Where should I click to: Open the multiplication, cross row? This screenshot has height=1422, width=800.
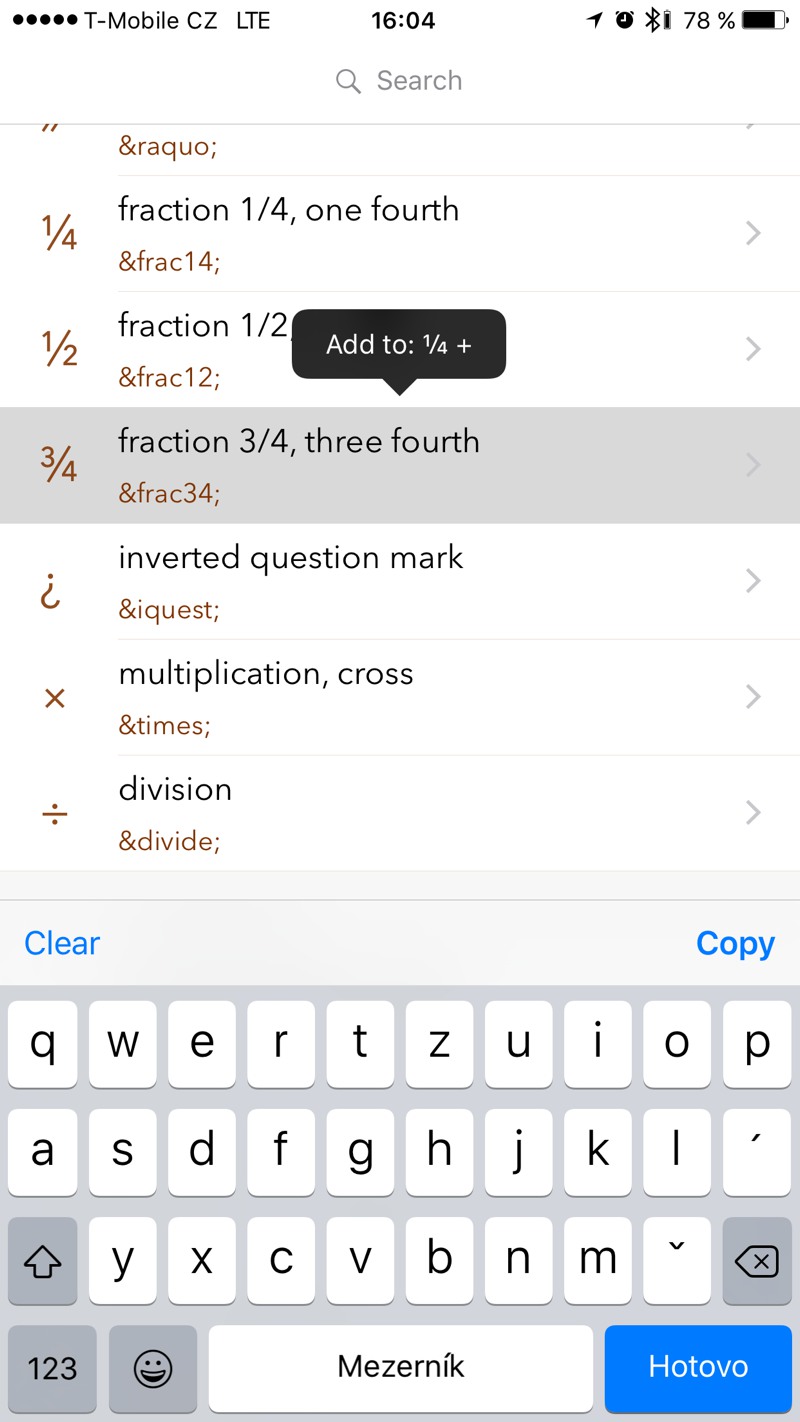coord(400,697)
